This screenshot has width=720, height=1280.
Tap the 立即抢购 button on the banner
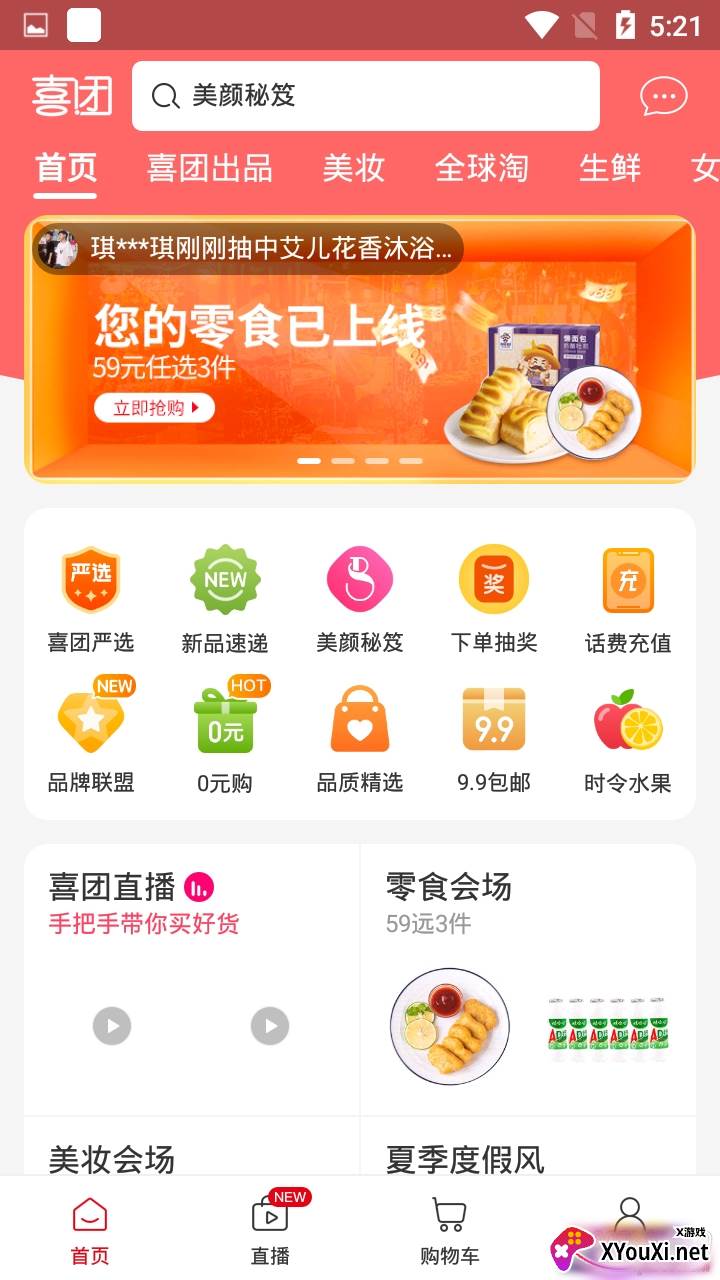154,407
